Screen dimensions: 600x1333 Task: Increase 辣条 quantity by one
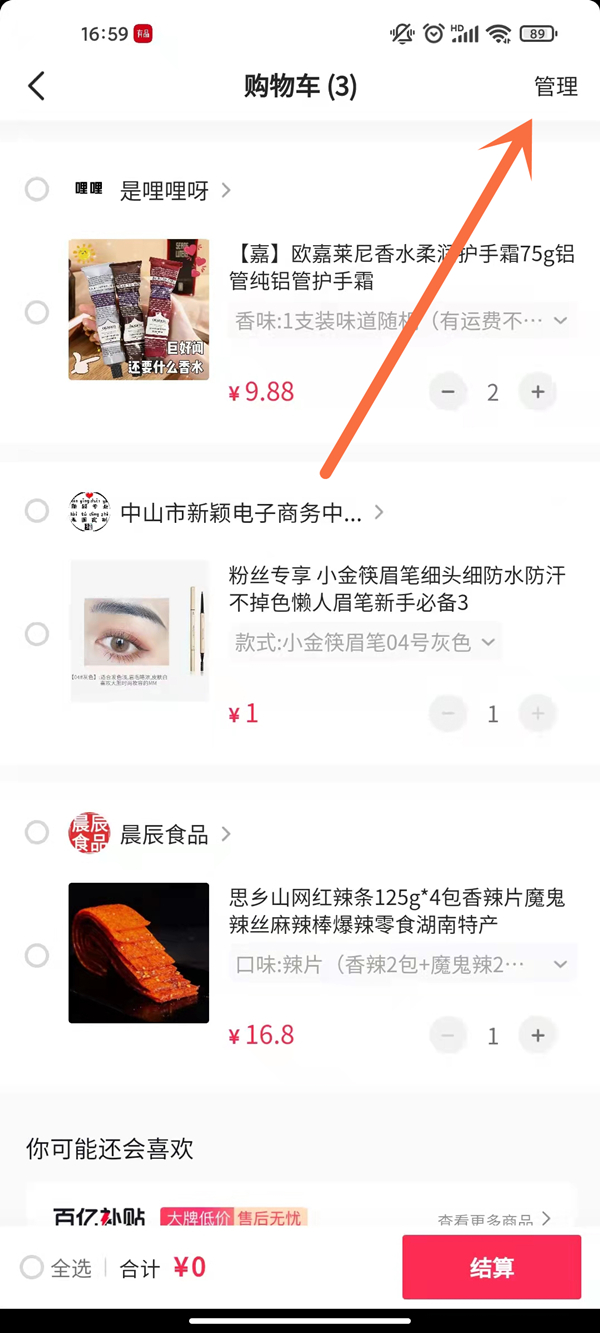click(538, 1035)
